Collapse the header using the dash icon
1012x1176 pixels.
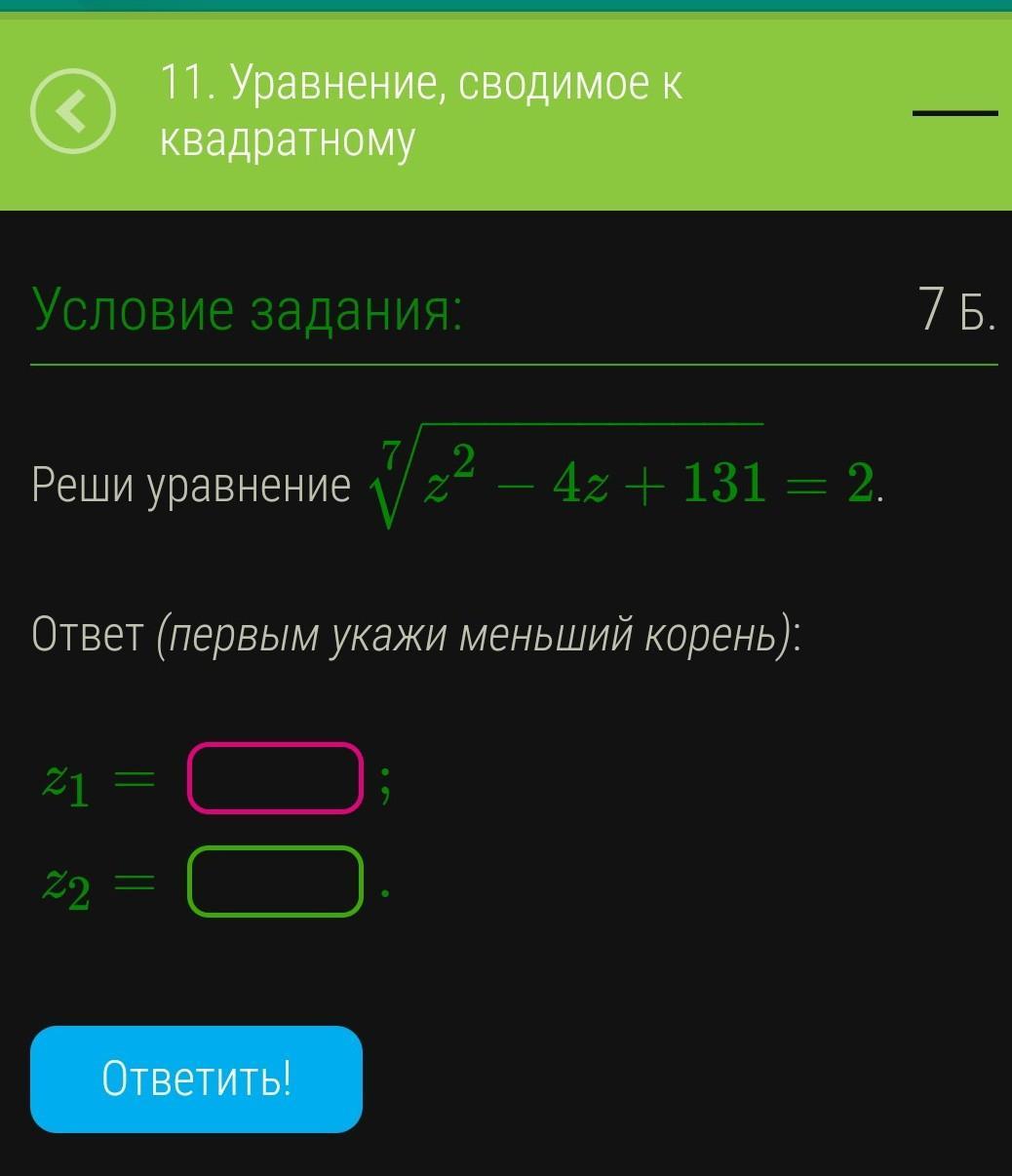954,113
